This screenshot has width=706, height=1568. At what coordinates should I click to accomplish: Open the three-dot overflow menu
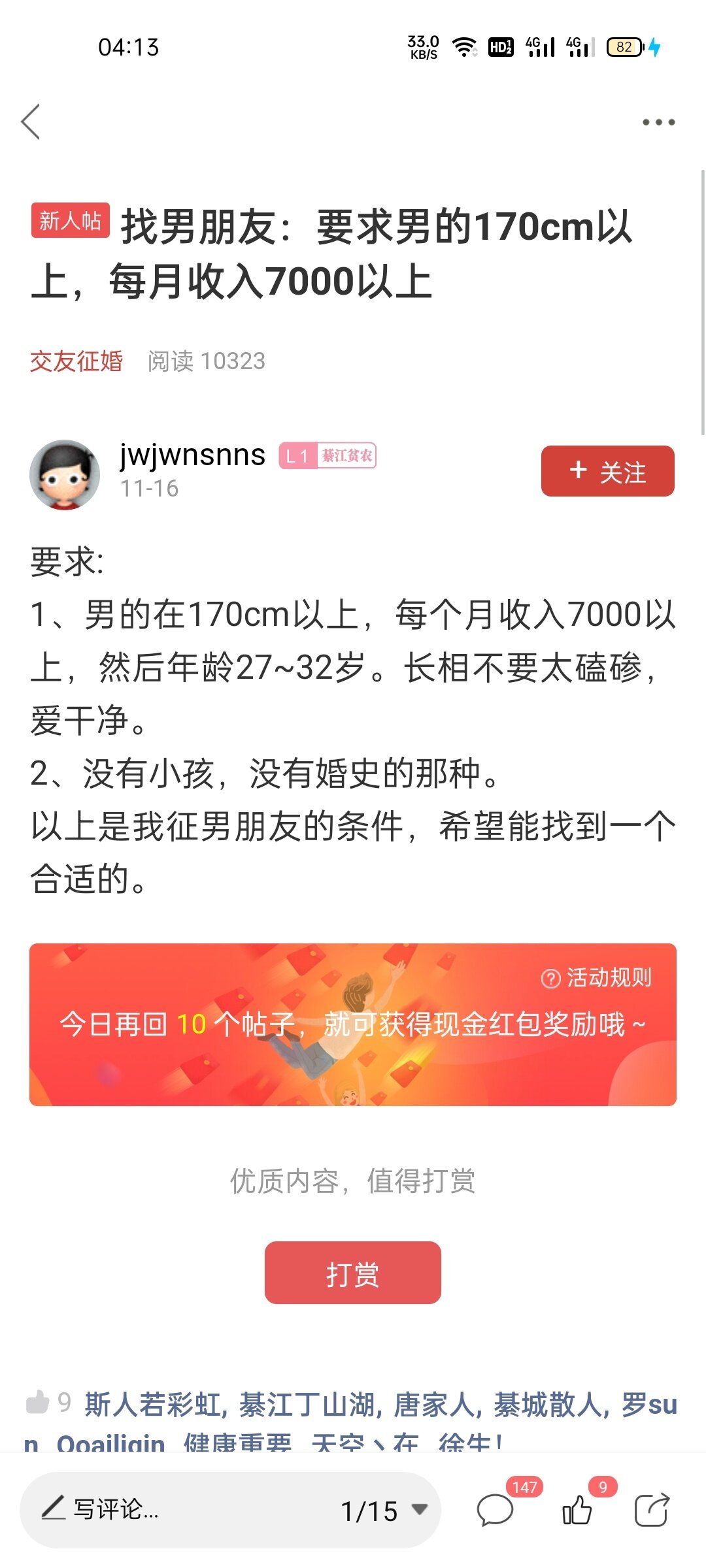click(658, 122)
